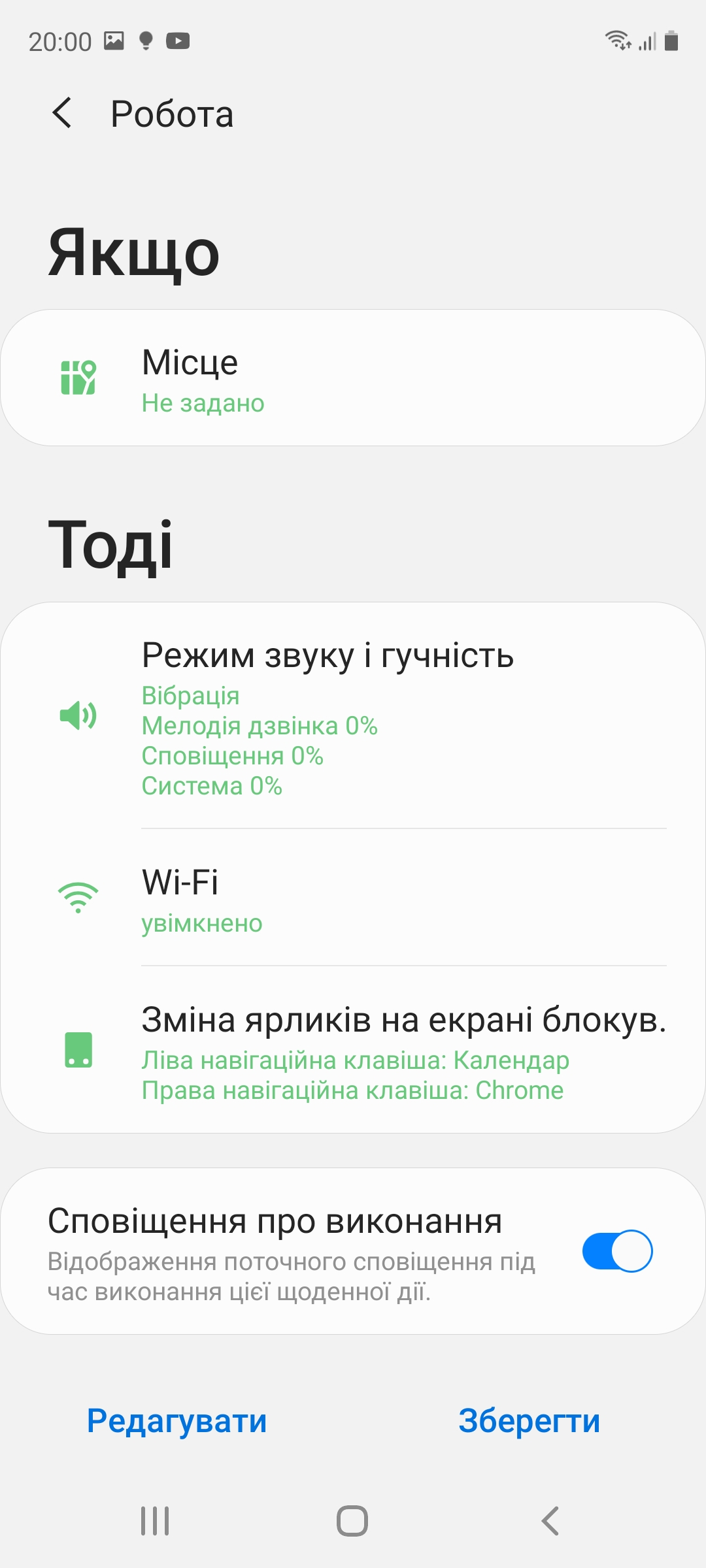Tap Зберегти to save the routine
This screenshot has width=706, height=1568.
(x=529, y=1421)
